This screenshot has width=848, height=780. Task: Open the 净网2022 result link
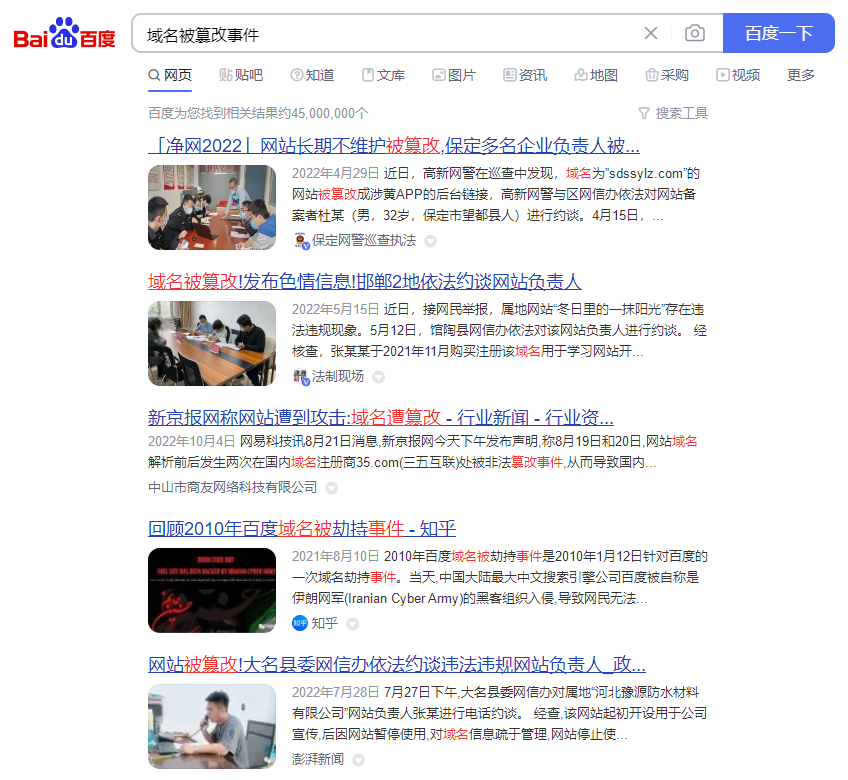coord(394,146)
